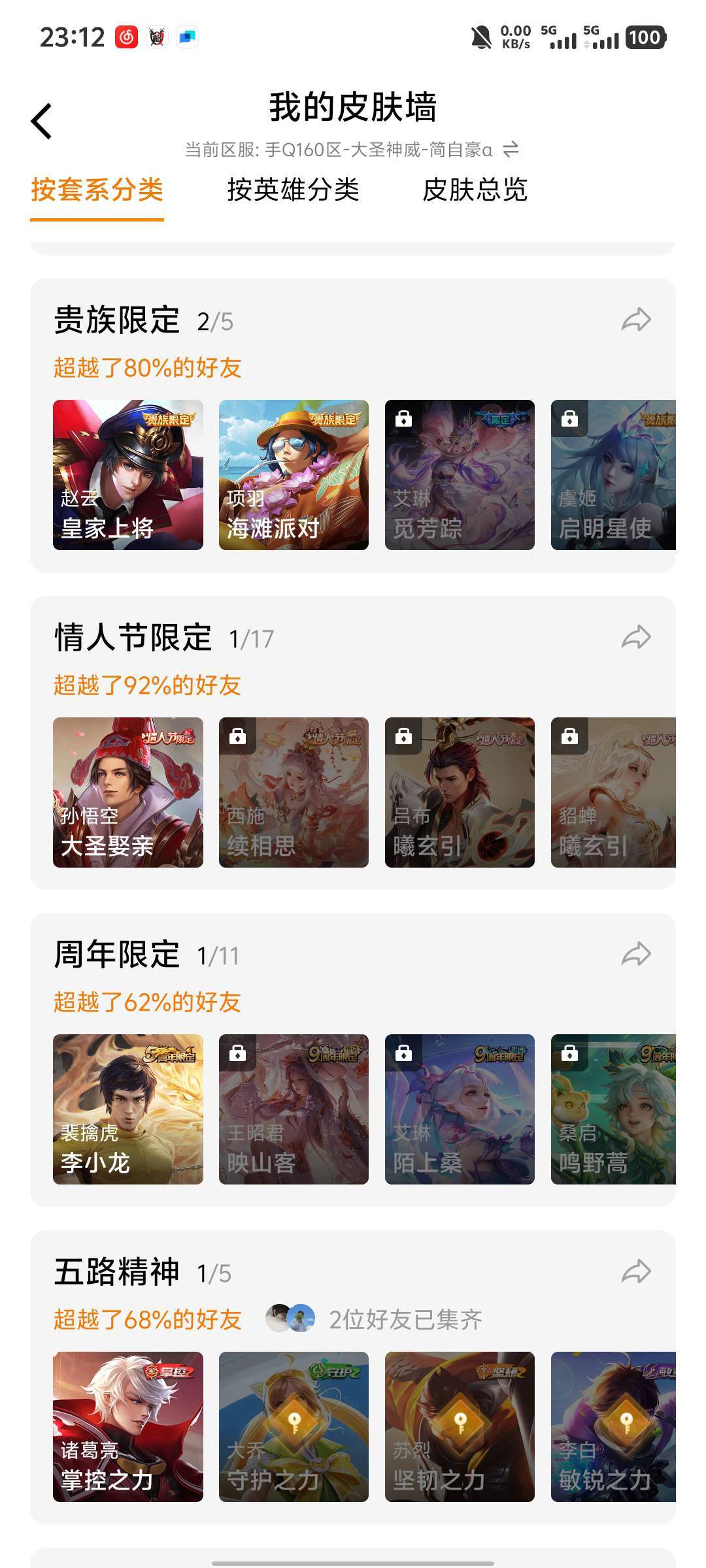The width and height of the screenshot is (706, 1568).
Task: Open 裴擒虎 李小龙 skin
Action: 128,1109
